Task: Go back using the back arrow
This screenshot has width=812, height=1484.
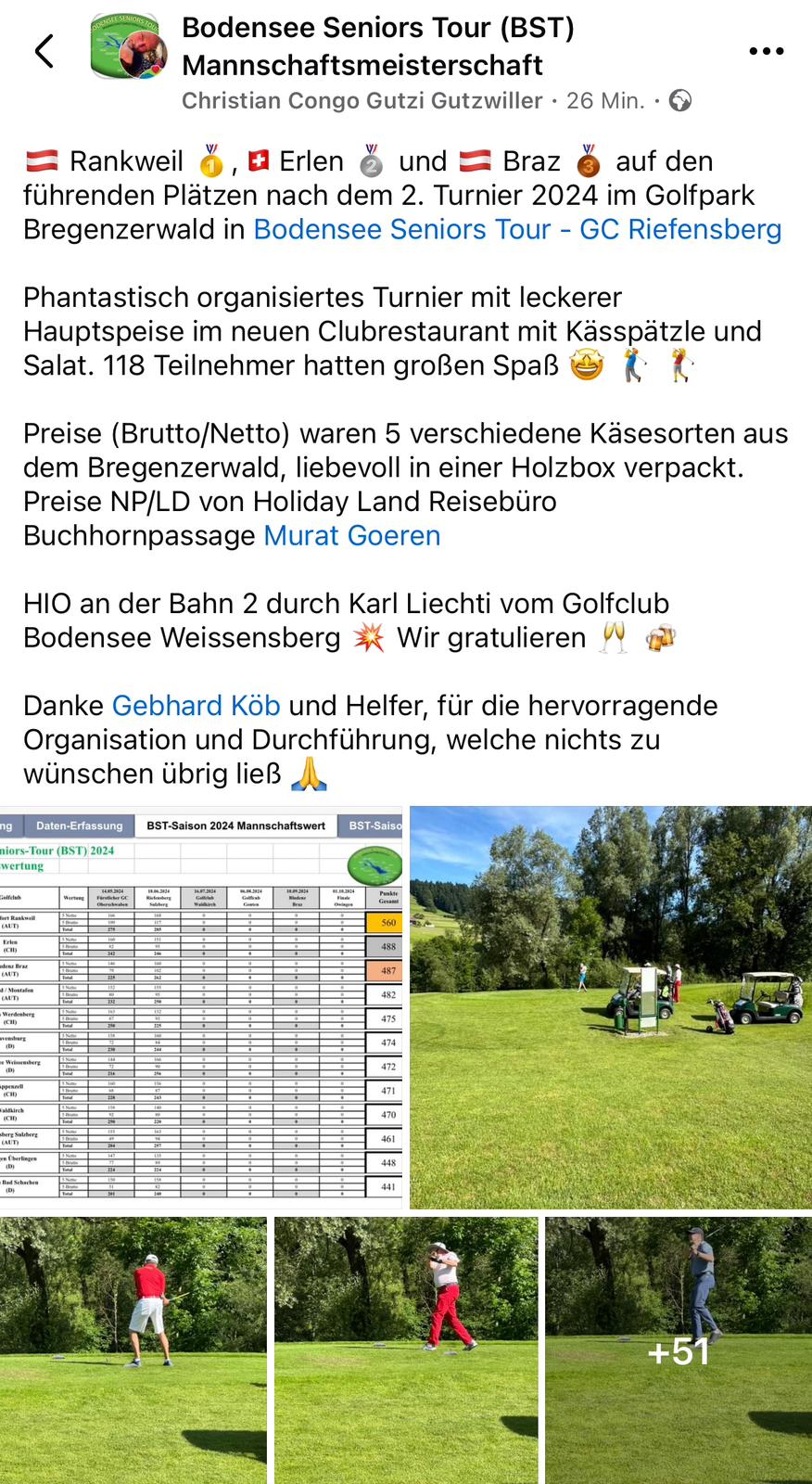Action: click(x=44, y=51)
